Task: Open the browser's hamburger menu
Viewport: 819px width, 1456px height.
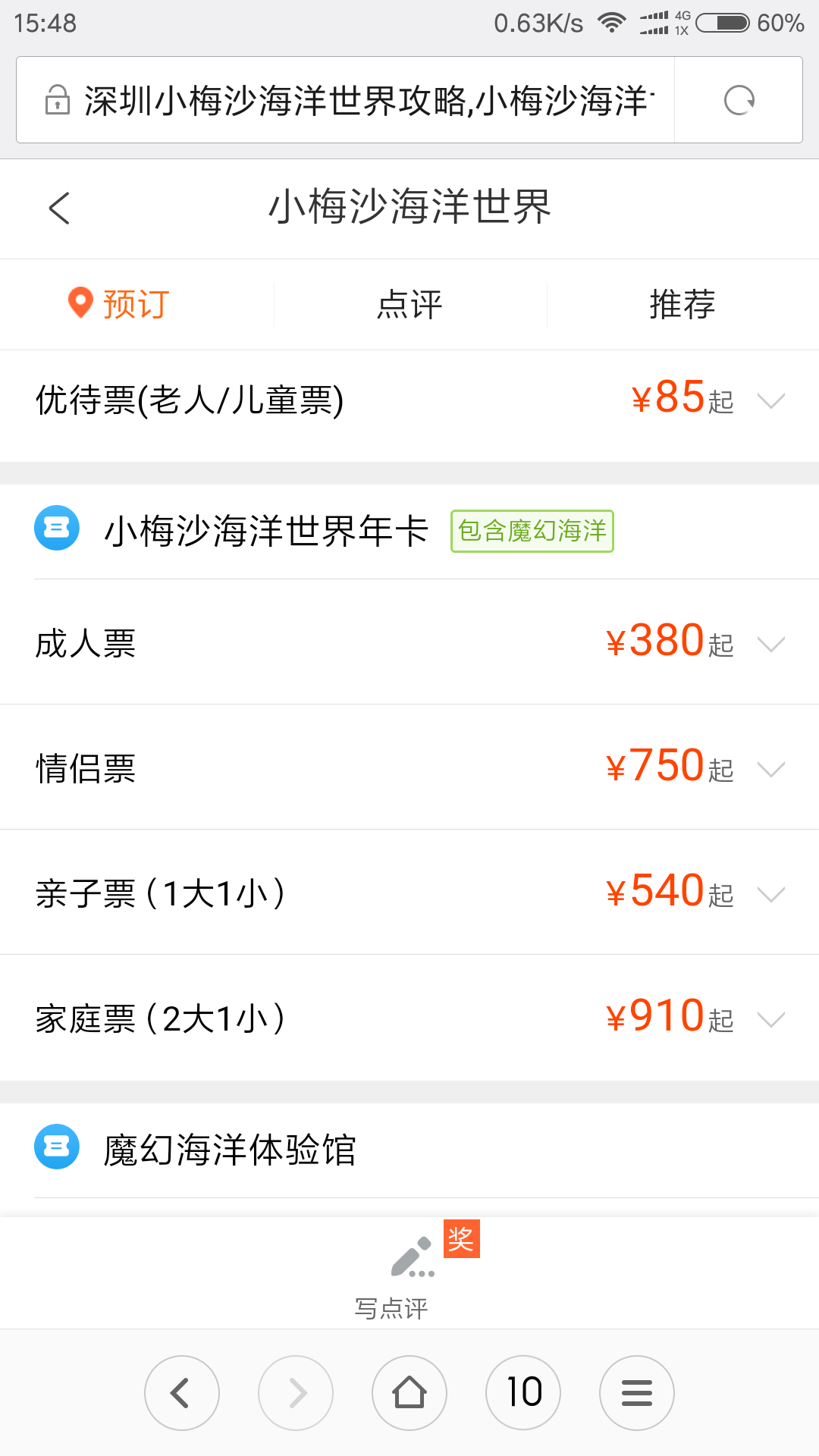Action: pos(637,1393)
